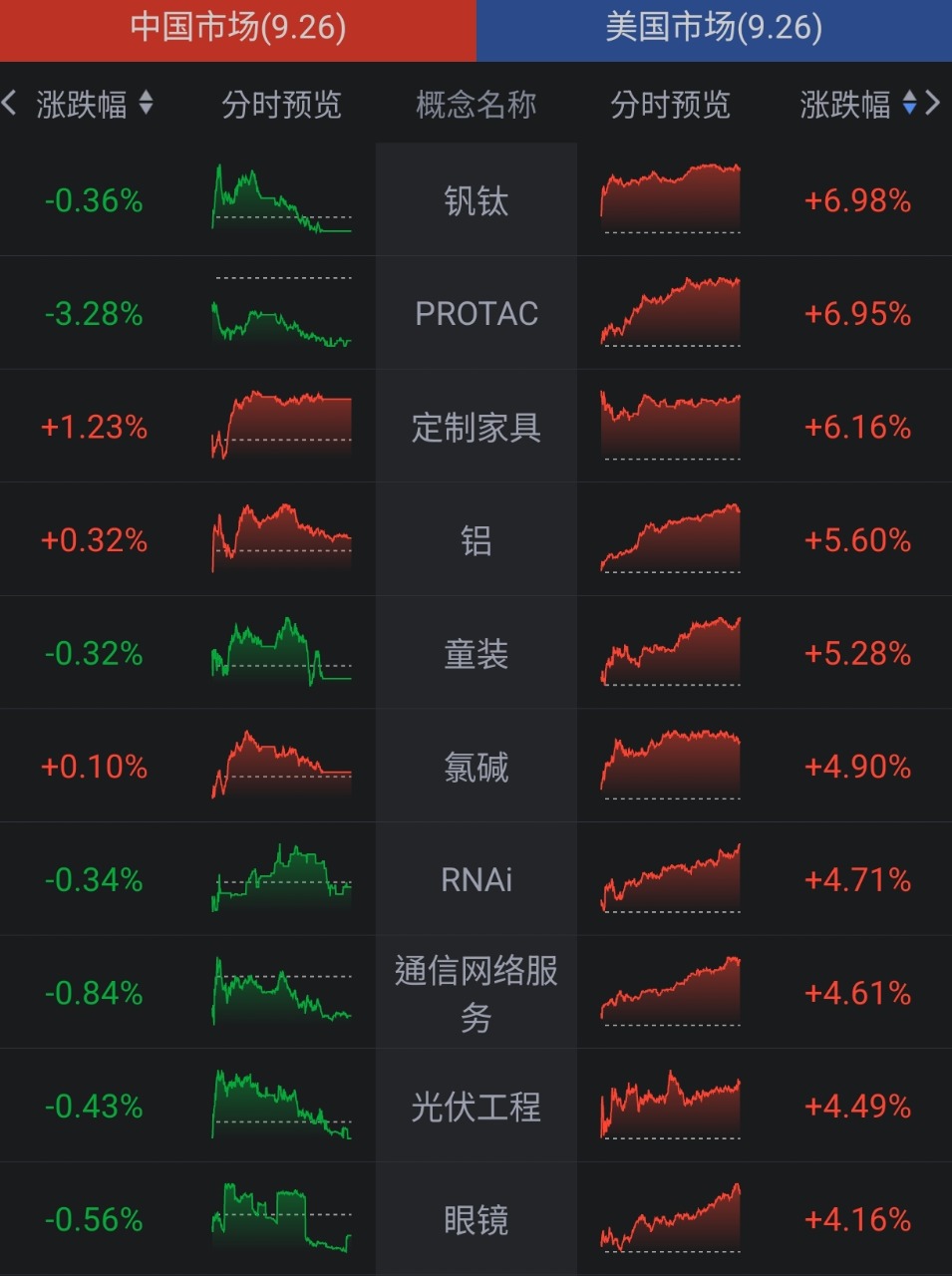This screenshot has height=1276, width=952.
Task: View the 定制家具 concept details
Action: click(476, 428)
